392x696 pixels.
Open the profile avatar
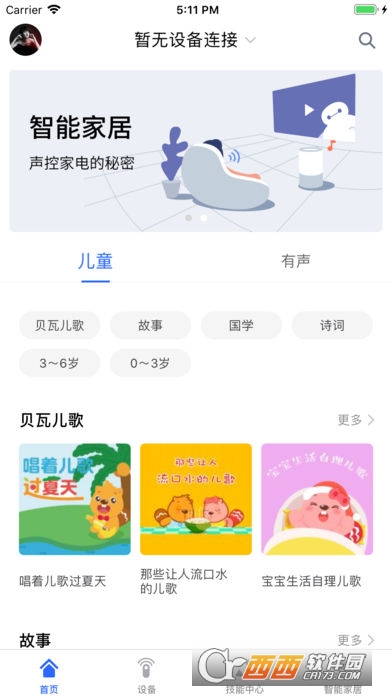pyautogui.click(x=25, y=40)
